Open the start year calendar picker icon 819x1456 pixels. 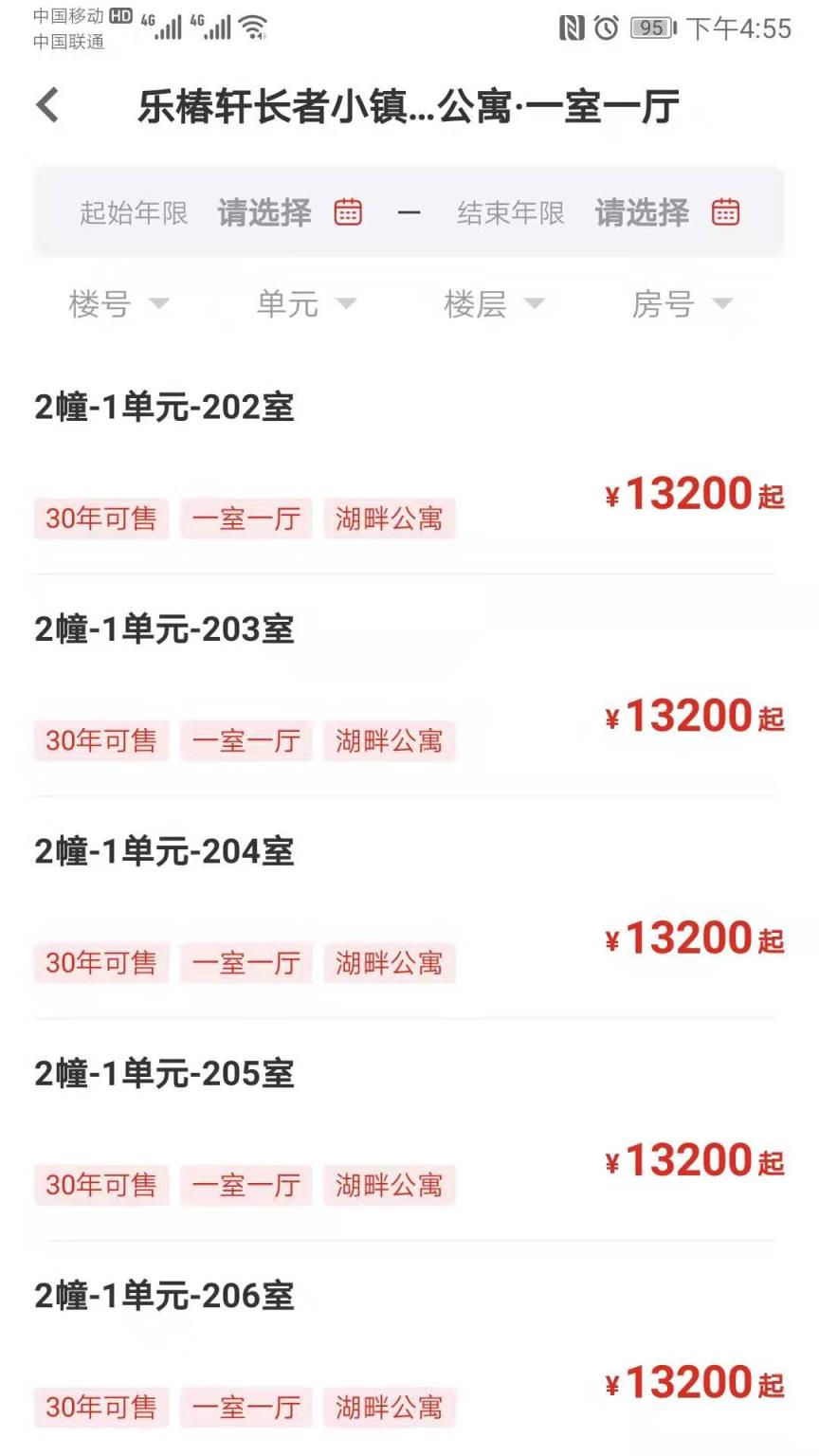[348, 212]
